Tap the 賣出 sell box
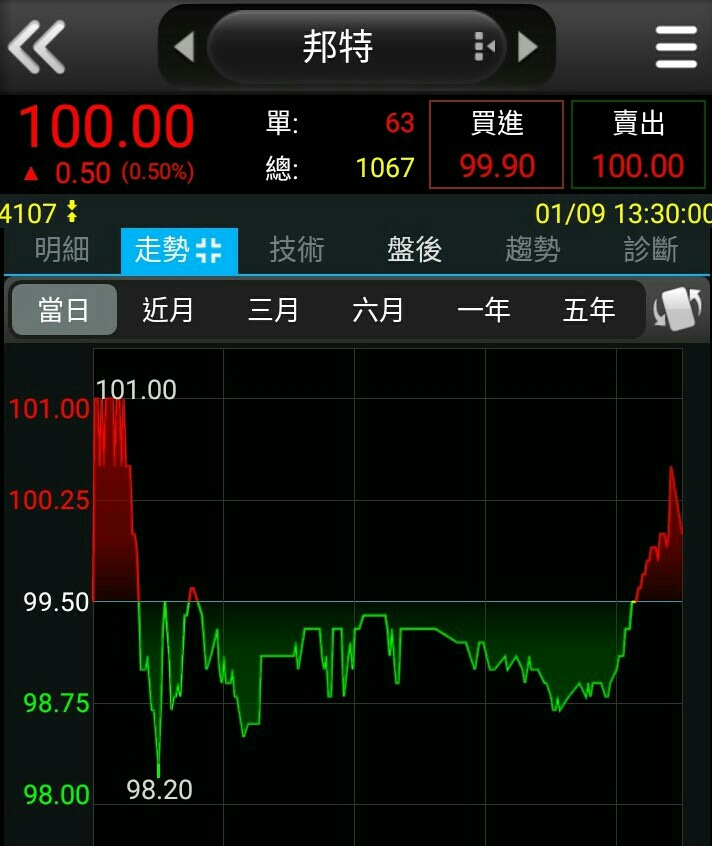 [x=638, y=145]
